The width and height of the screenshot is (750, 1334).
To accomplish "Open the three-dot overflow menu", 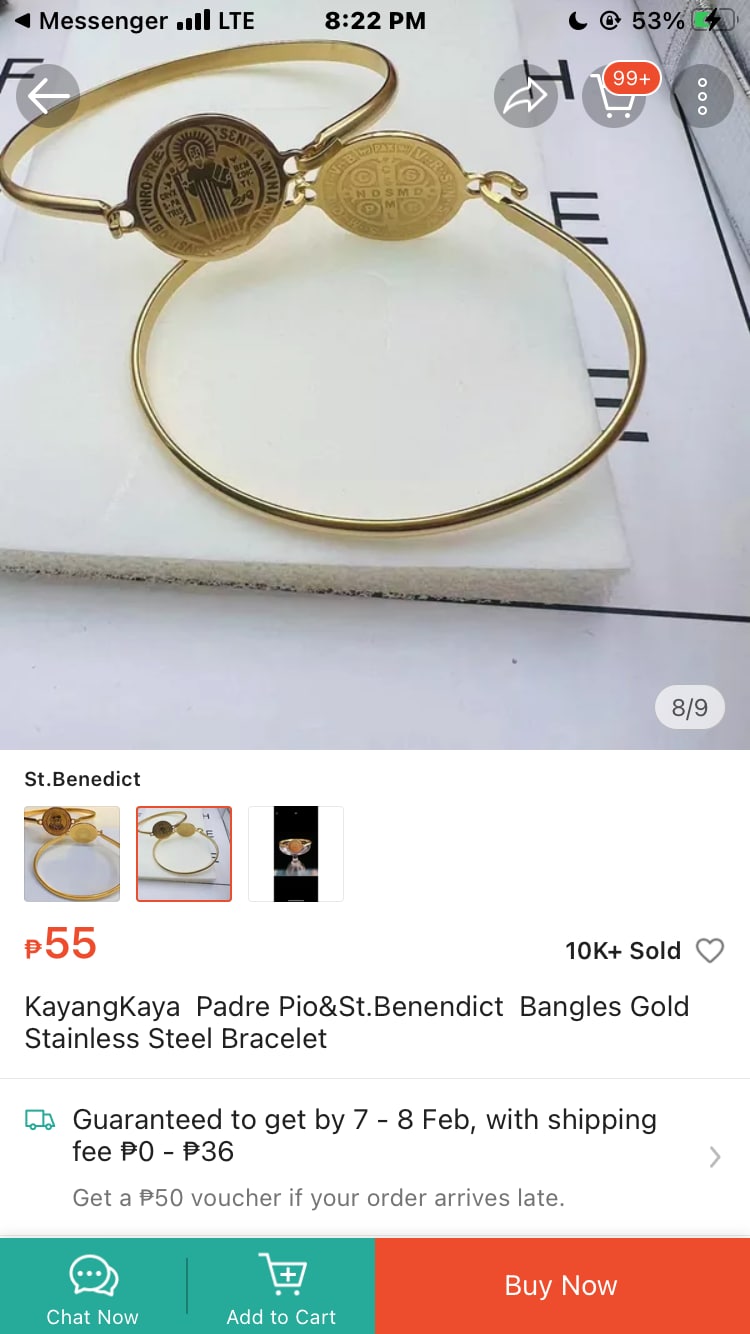I will pyautogui.click(x=702, y=96).
